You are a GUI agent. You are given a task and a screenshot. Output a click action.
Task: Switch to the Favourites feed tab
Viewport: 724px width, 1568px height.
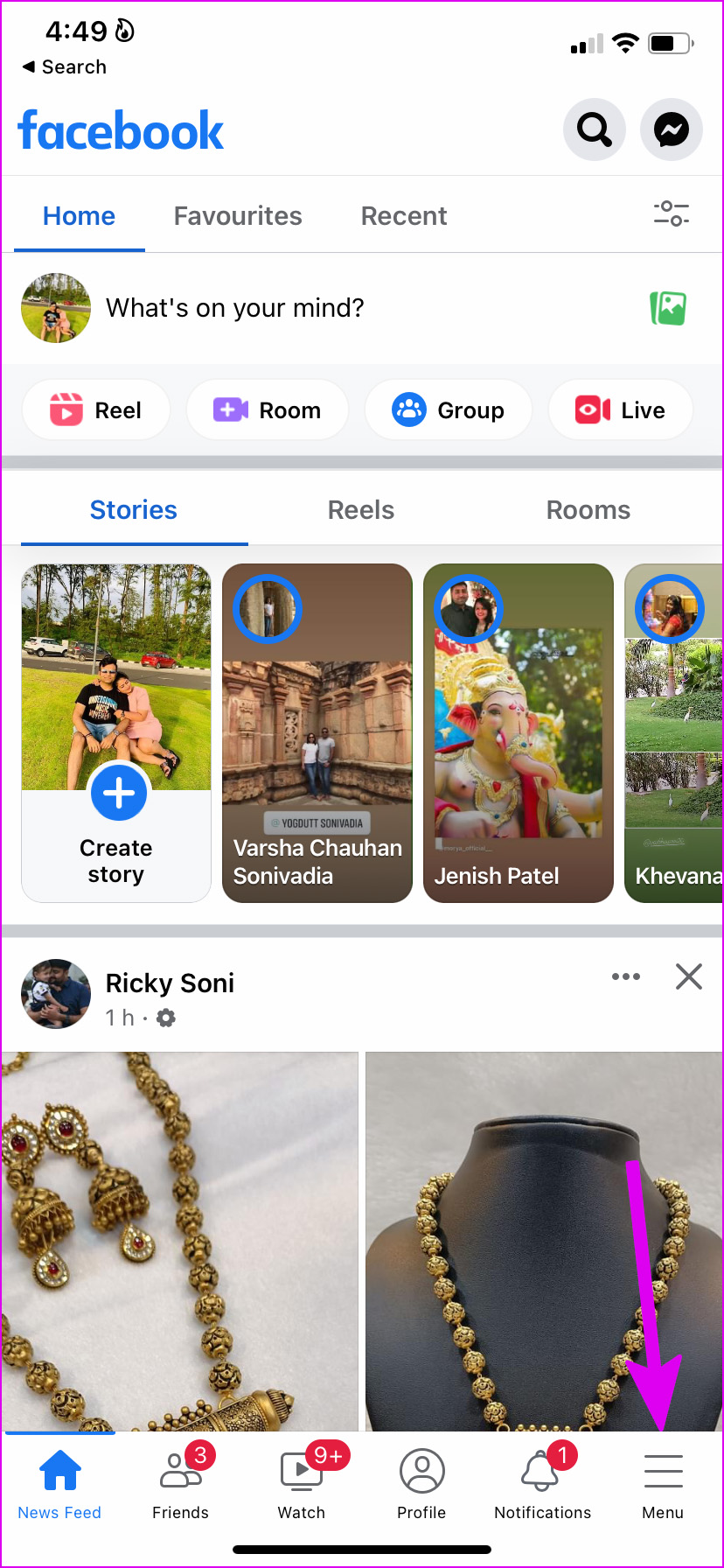point(238,216)
